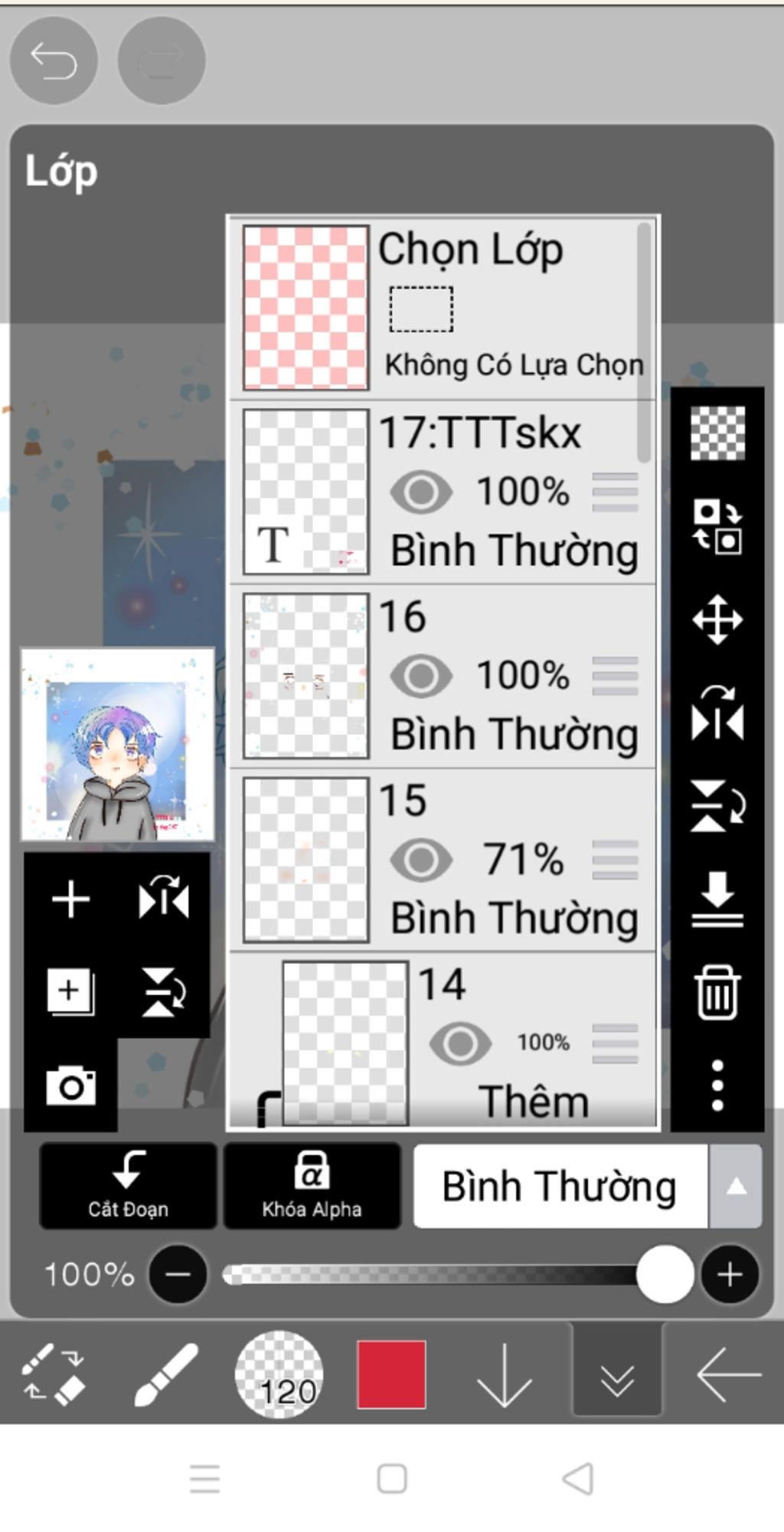Open Bình Thường blend mode dropdown
Screen dimensions: 784x1532
587,1187
